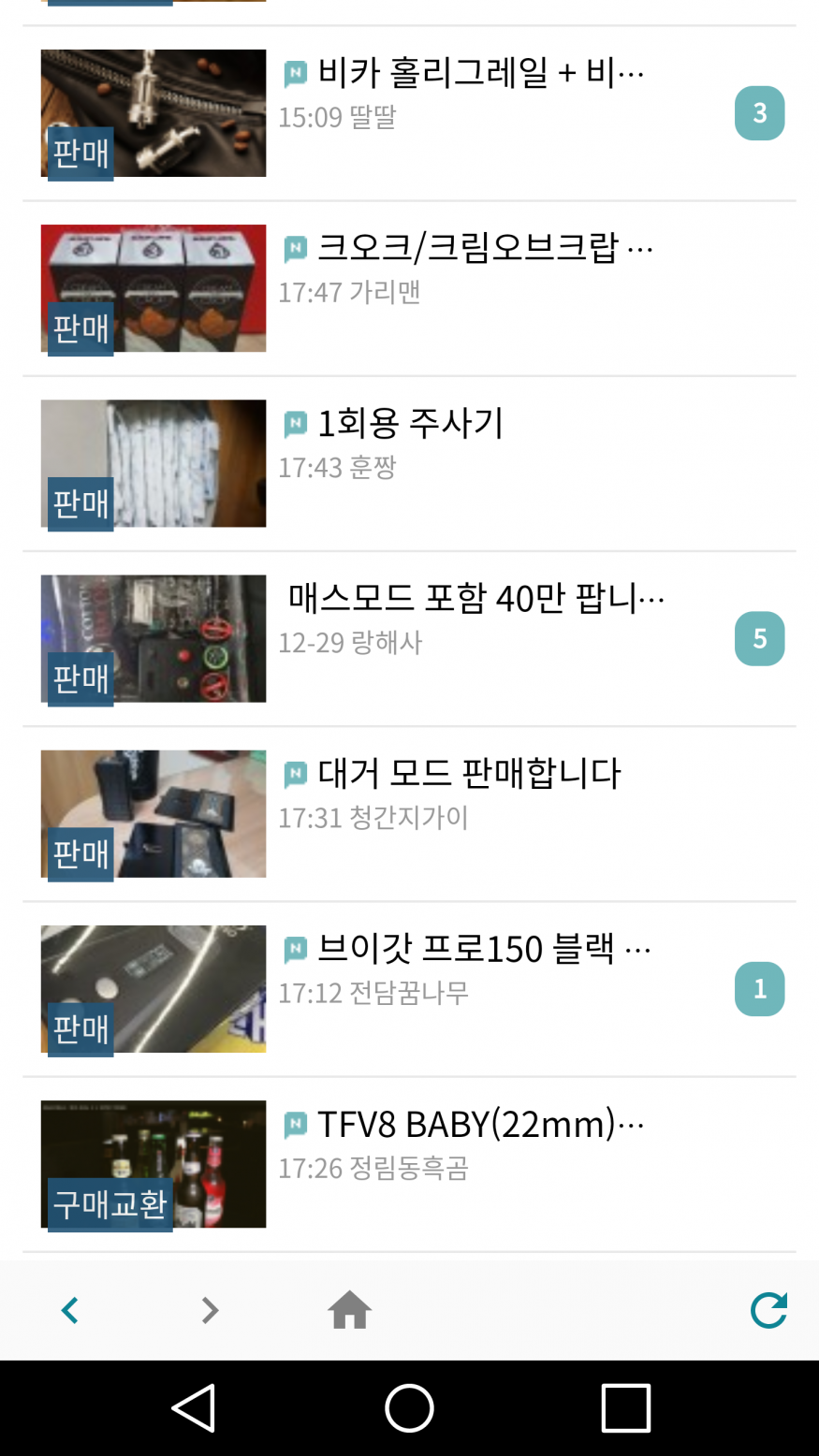Tap the system back button

pos(195,1407)
